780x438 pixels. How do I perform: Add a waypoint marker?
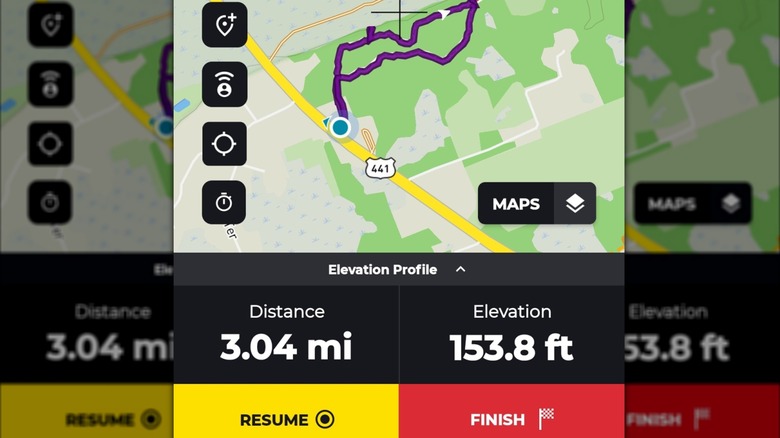pyautogui.click(x=224, y=25)
